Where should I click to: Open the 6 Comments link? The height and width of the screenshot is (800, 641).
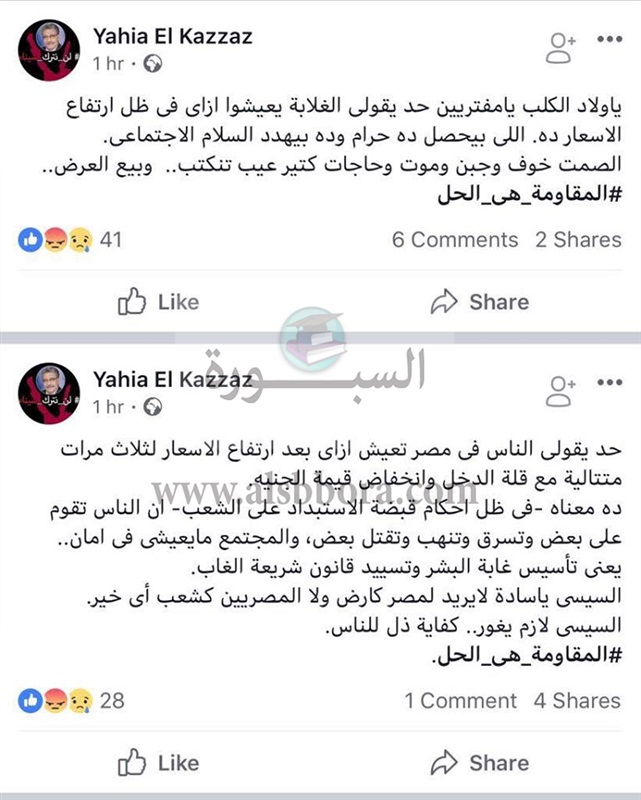coord(454,239)
